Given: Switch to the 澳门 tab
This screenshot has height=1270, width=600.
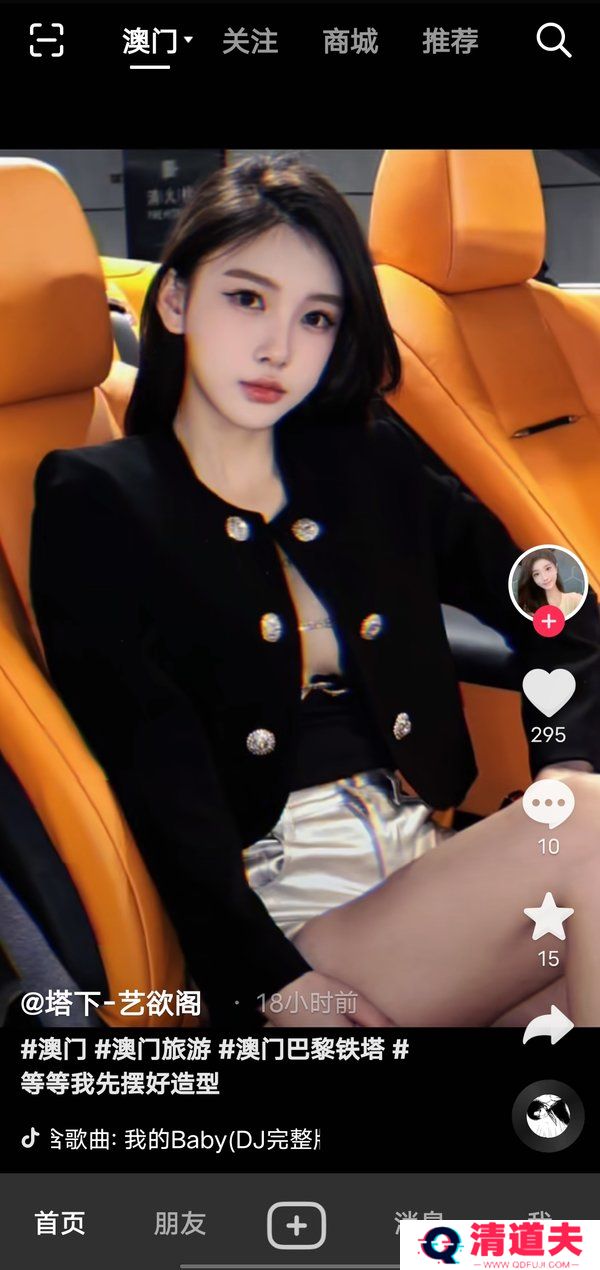Looking at the screenshot, I should click(x=152, y=41).
